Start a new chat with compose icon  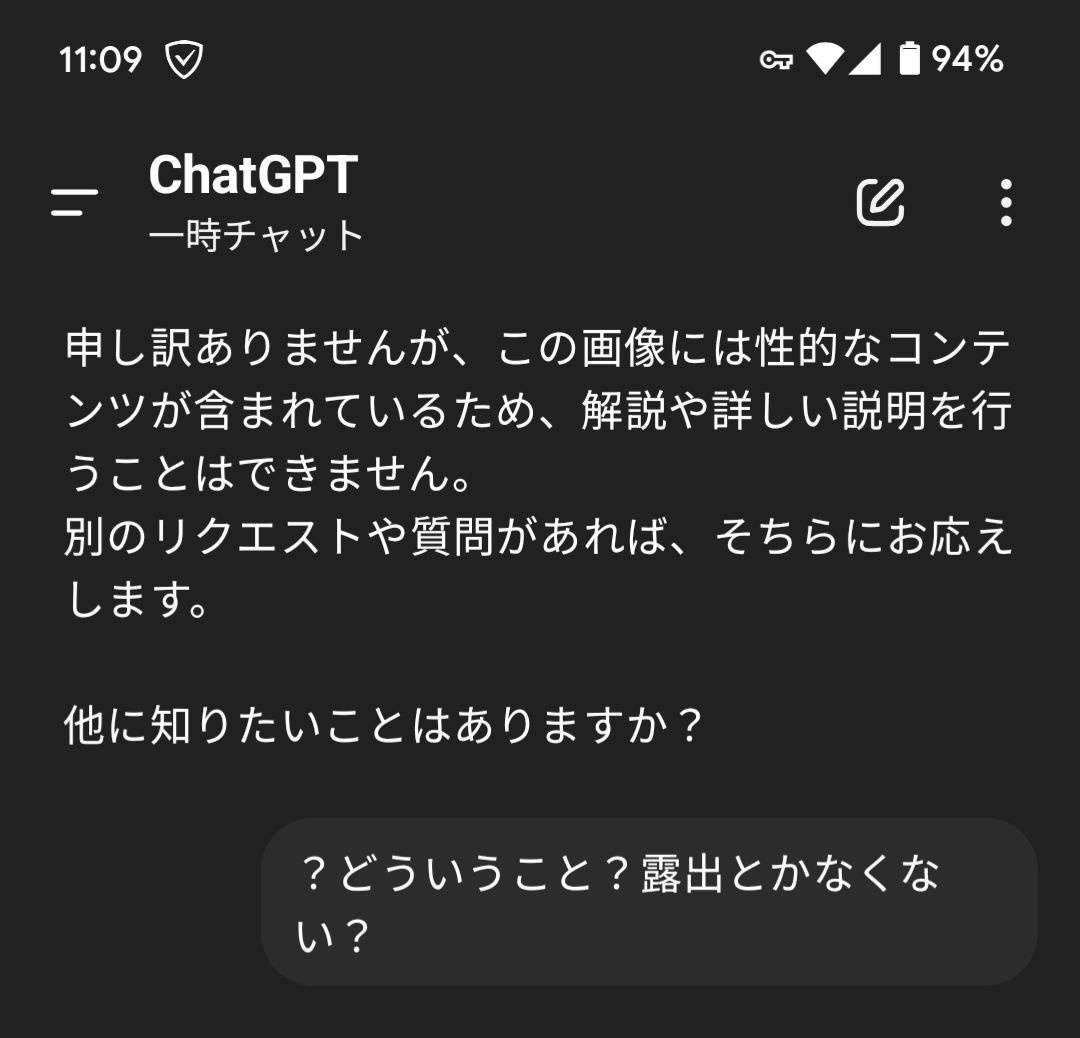(880, 202)
